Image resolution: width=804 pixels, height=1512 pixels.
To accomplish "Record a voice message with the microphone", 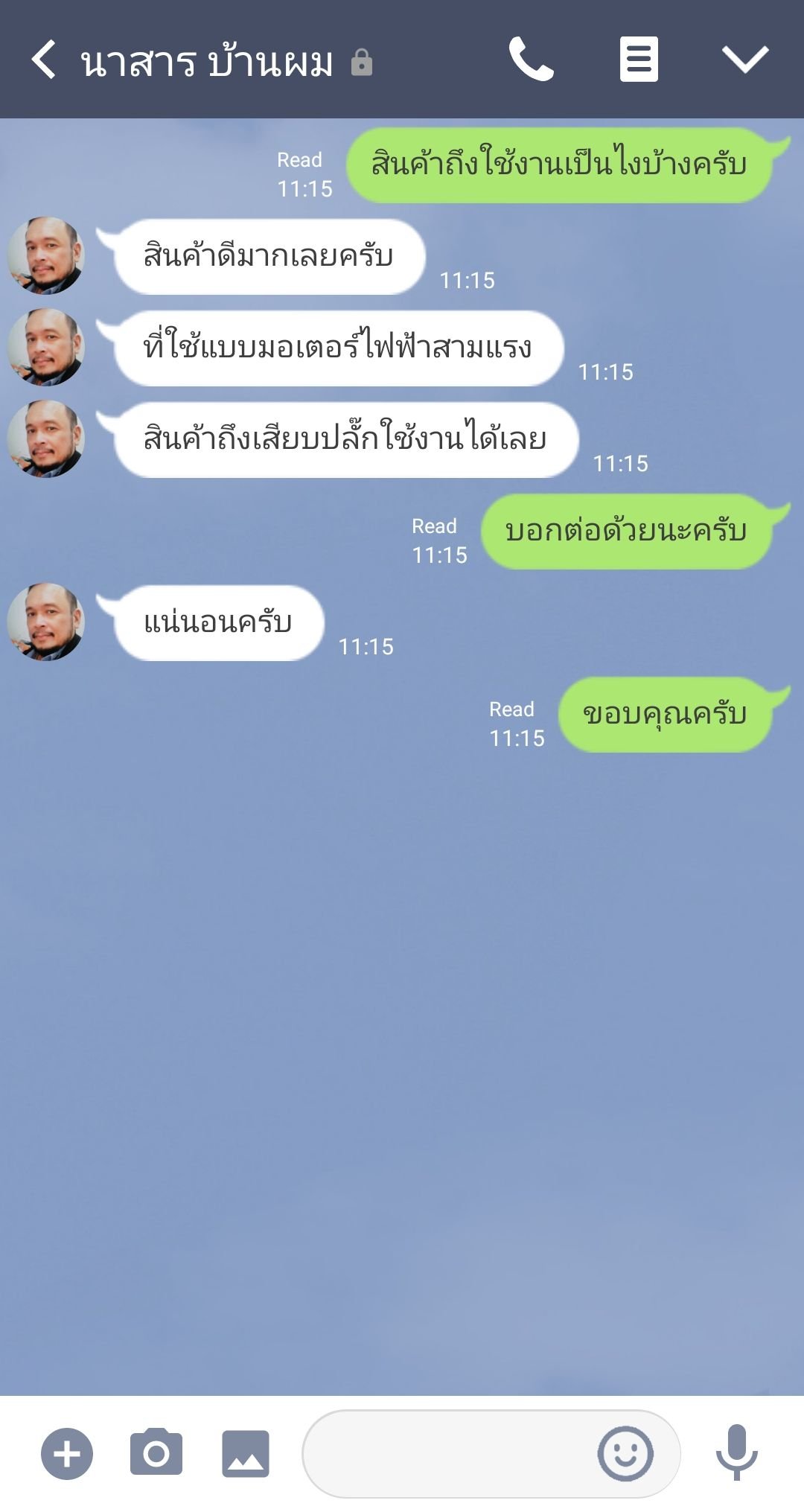I will point(737,1453).
